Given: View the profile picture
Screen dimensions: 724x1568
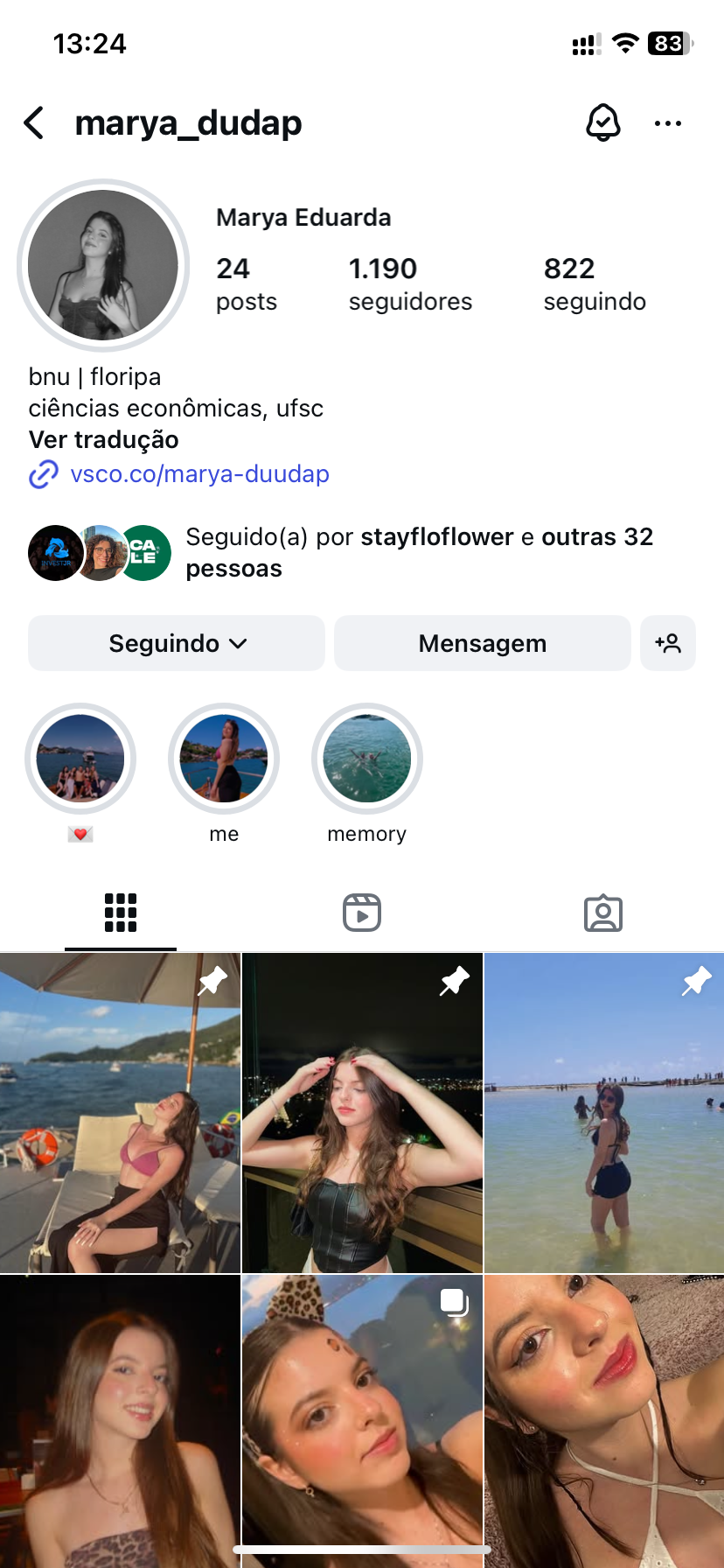Looking at the screenshot, I should 103,265.
